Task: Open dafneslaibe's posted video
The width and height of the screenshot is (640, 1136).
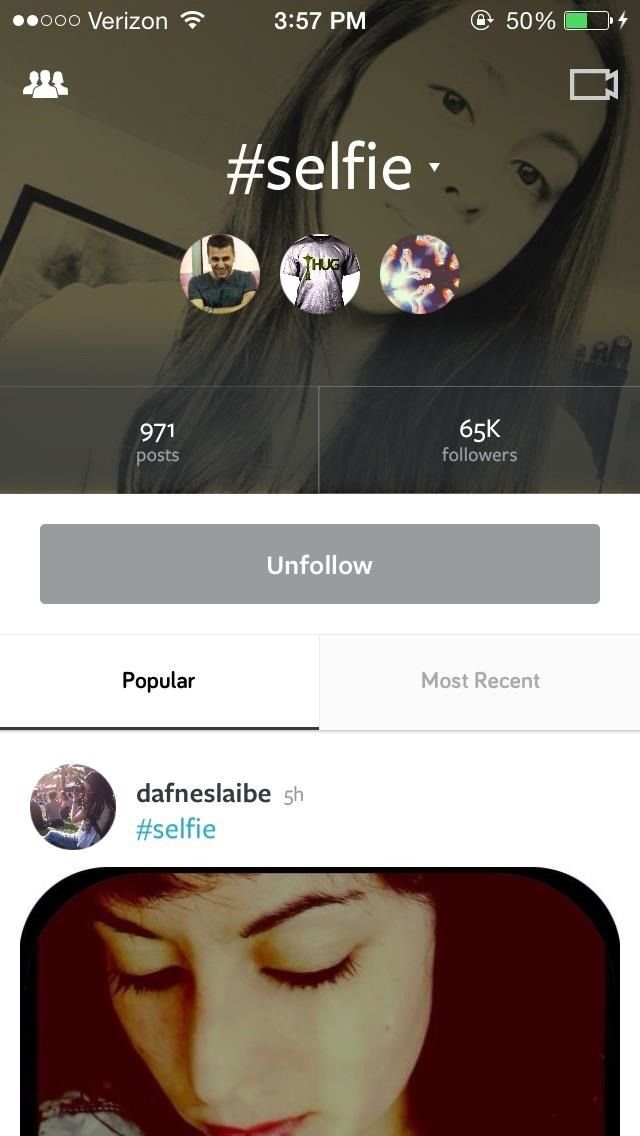Action: coord(320,1000)
